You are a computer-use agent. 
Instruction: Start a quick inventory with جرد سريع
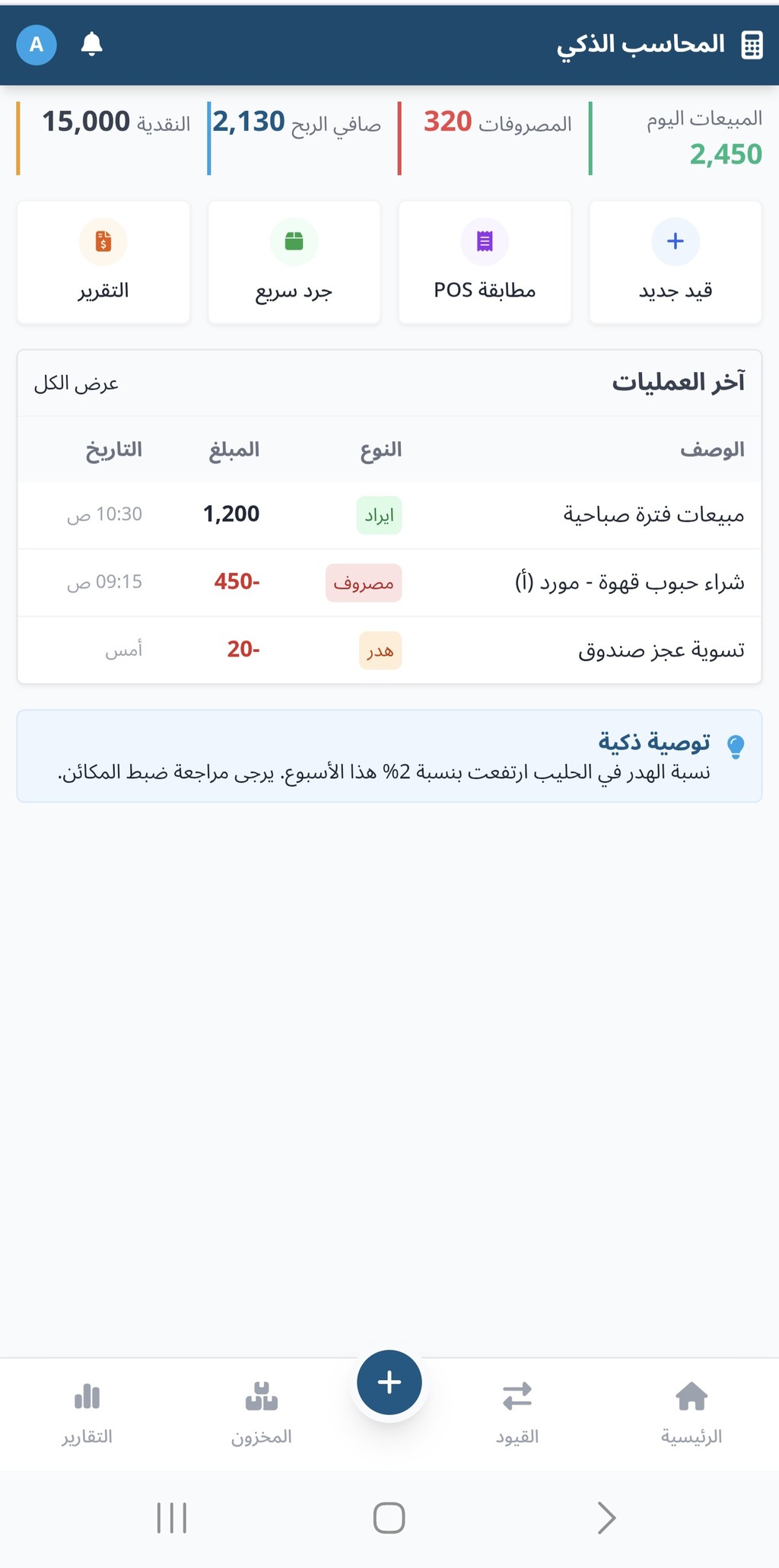pyautogui.click(x=294, y=262)
